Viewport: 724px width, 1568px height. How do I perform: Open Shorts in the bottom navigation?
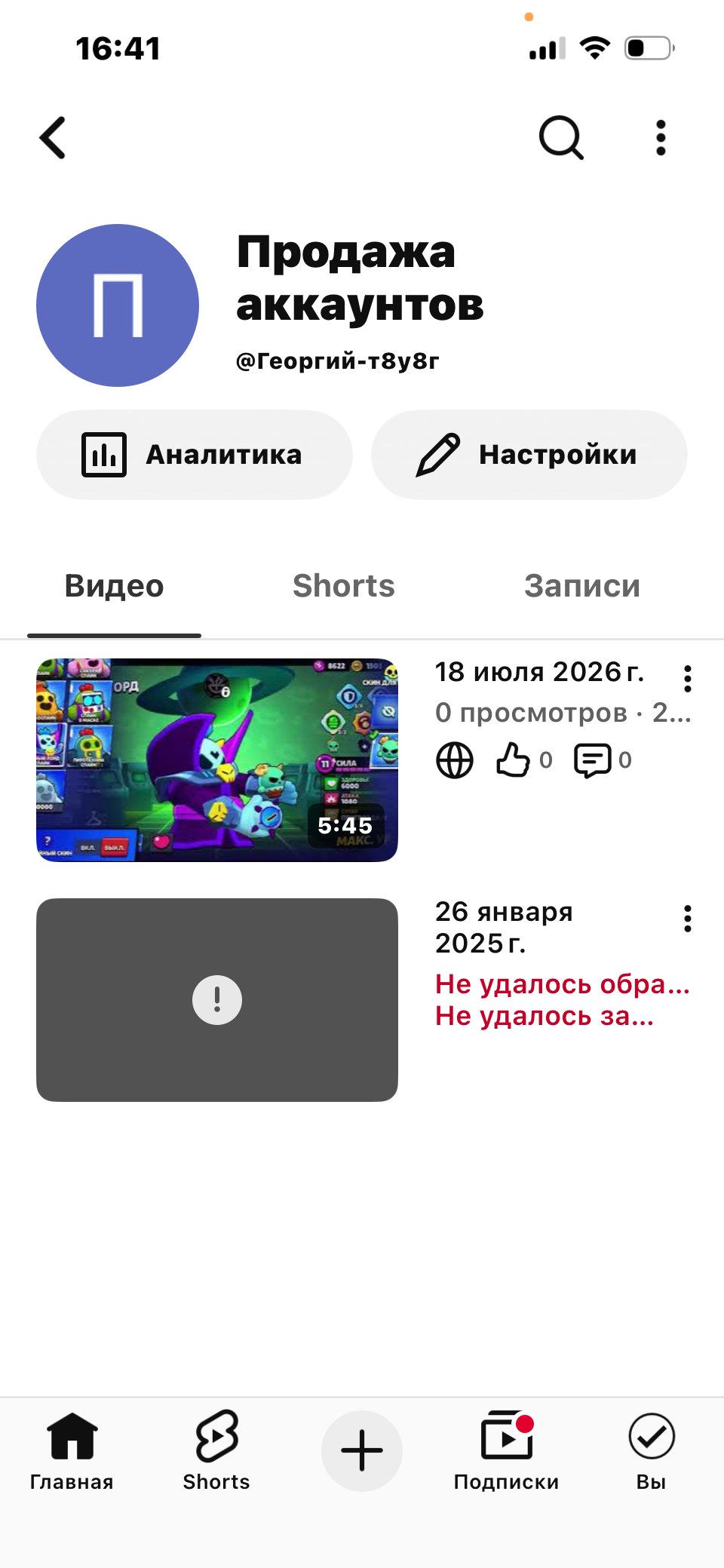pos(216,1450)
